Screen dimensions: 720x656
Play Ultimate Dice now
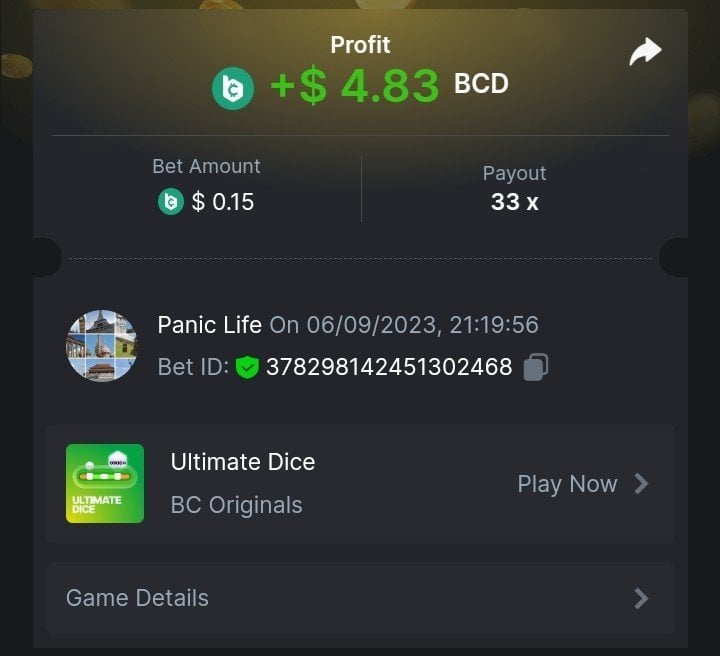[x=582, y=484]
